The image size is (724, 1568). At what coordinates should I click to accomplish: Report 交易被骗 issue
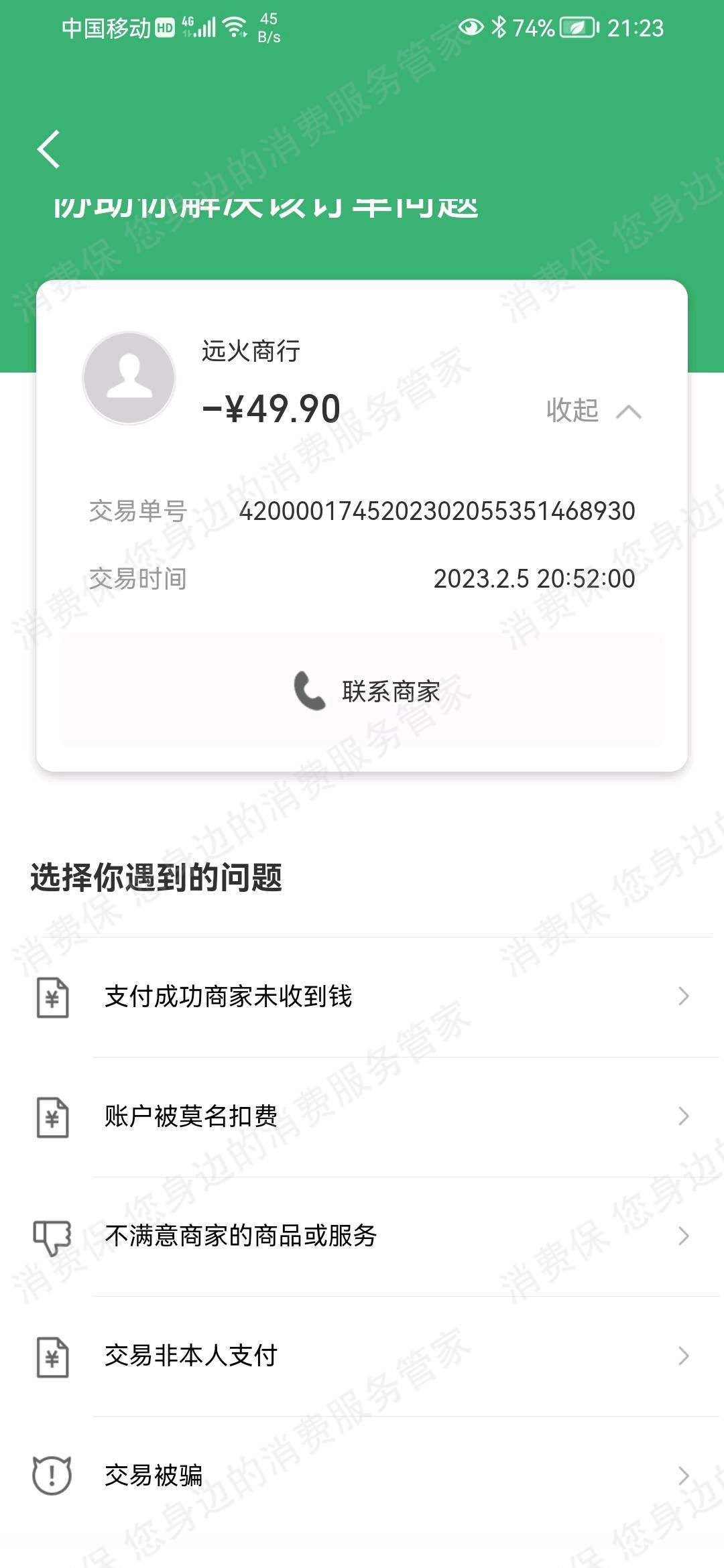(x=362, y=1476)
